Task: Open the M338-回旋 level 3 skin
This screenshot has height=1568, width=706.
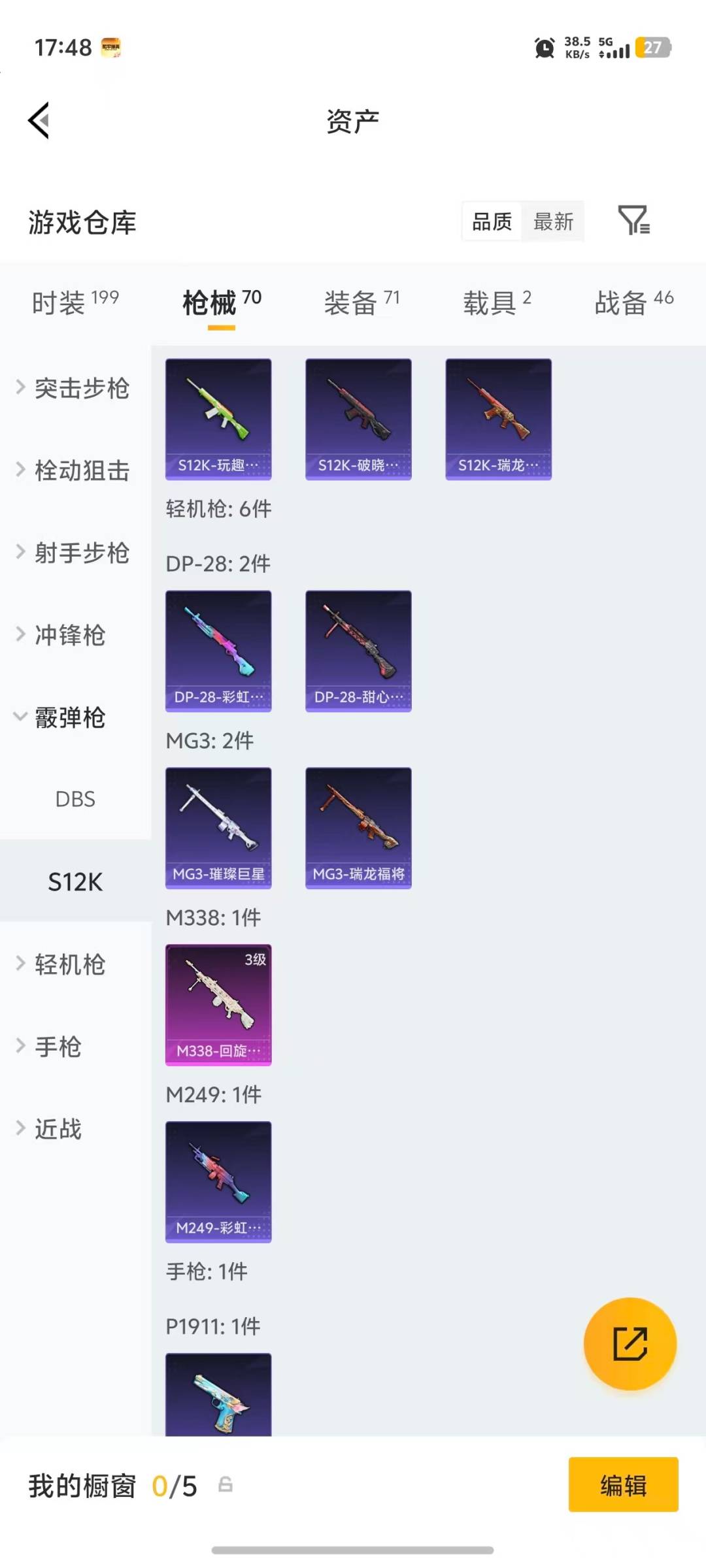Action: (218, 1006)
